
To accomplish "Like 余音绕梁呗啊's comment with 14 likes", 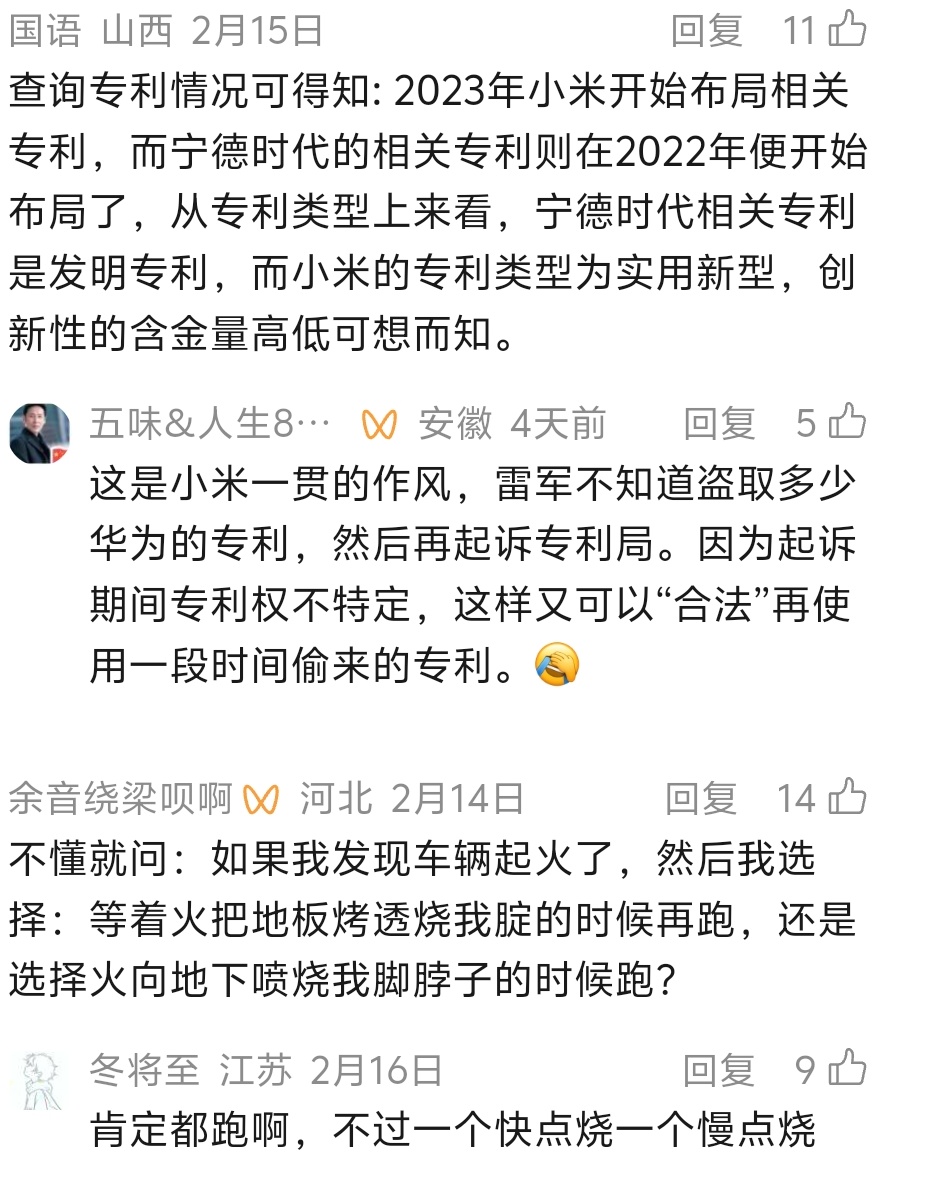I will (x=846, y=797).
